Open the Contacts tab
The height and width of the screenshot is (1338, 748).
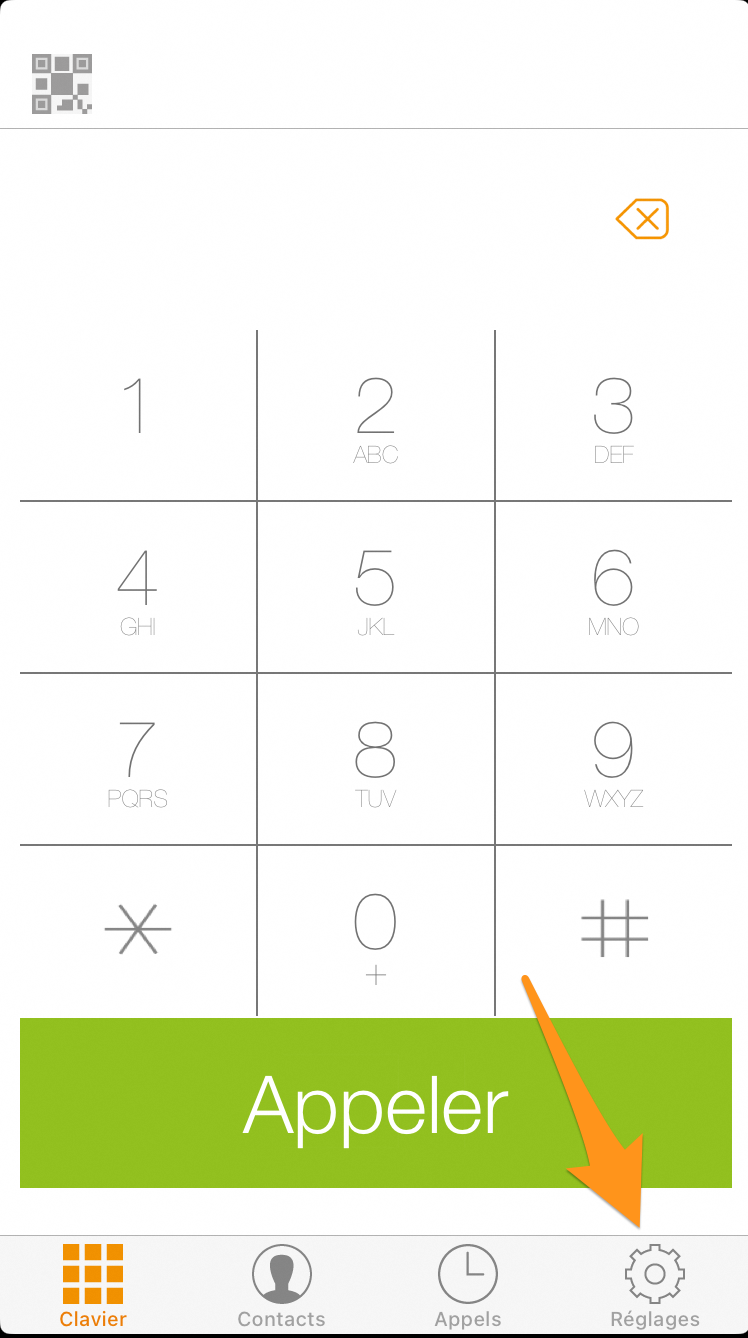click(x=281, y=1287)
